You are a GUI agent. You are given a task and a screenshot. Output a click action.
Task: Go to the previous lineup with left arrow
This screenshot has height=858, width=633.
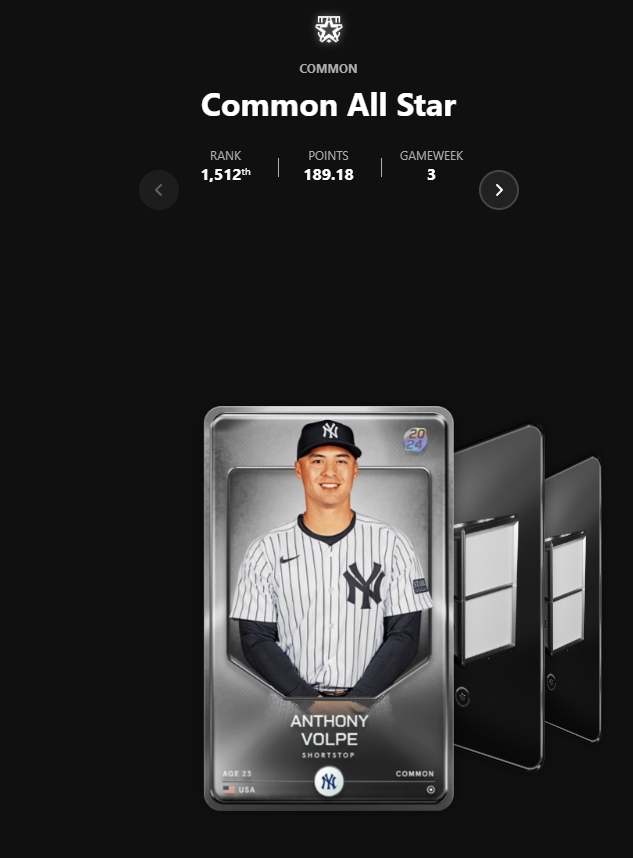(x=159, y=190)
